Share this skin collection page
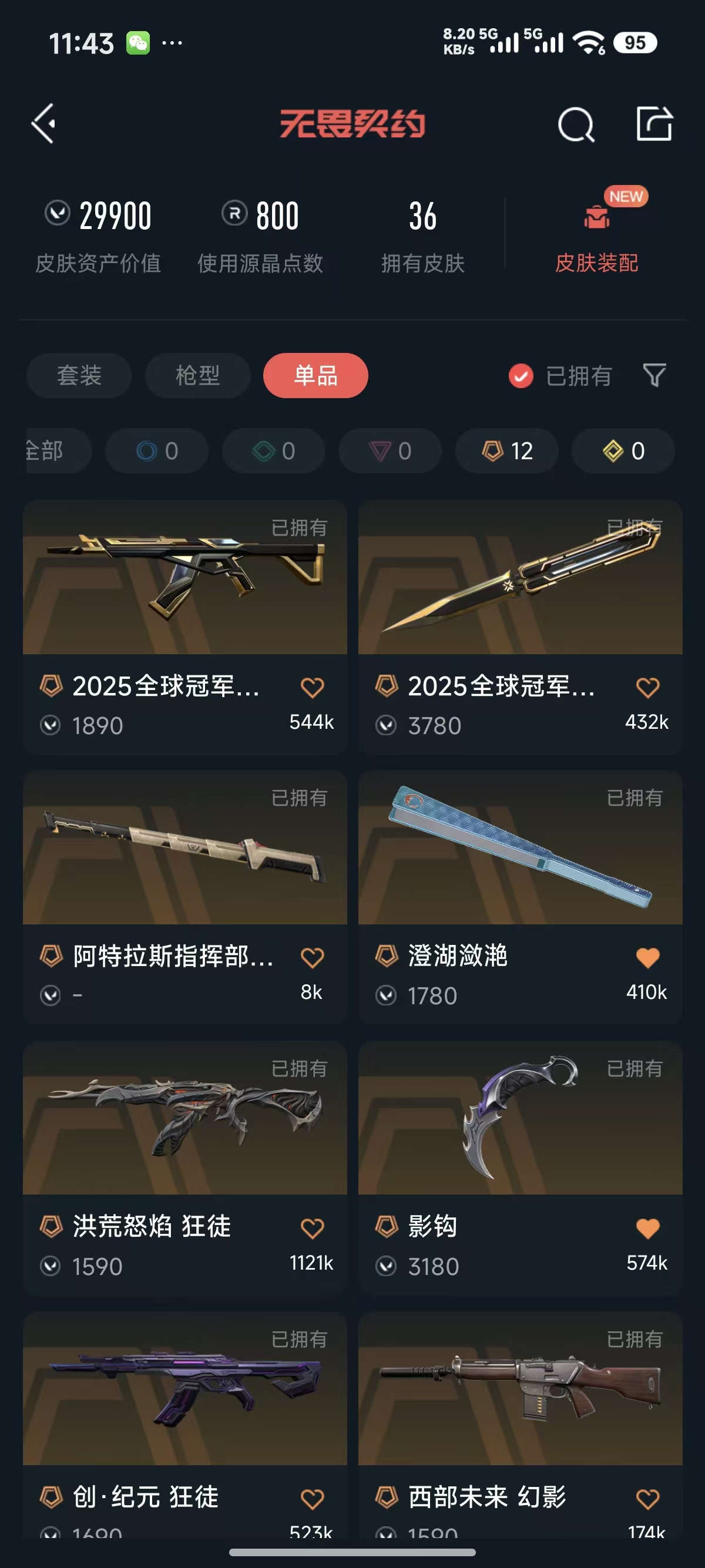705x1568 pixels. coord(654,125)
